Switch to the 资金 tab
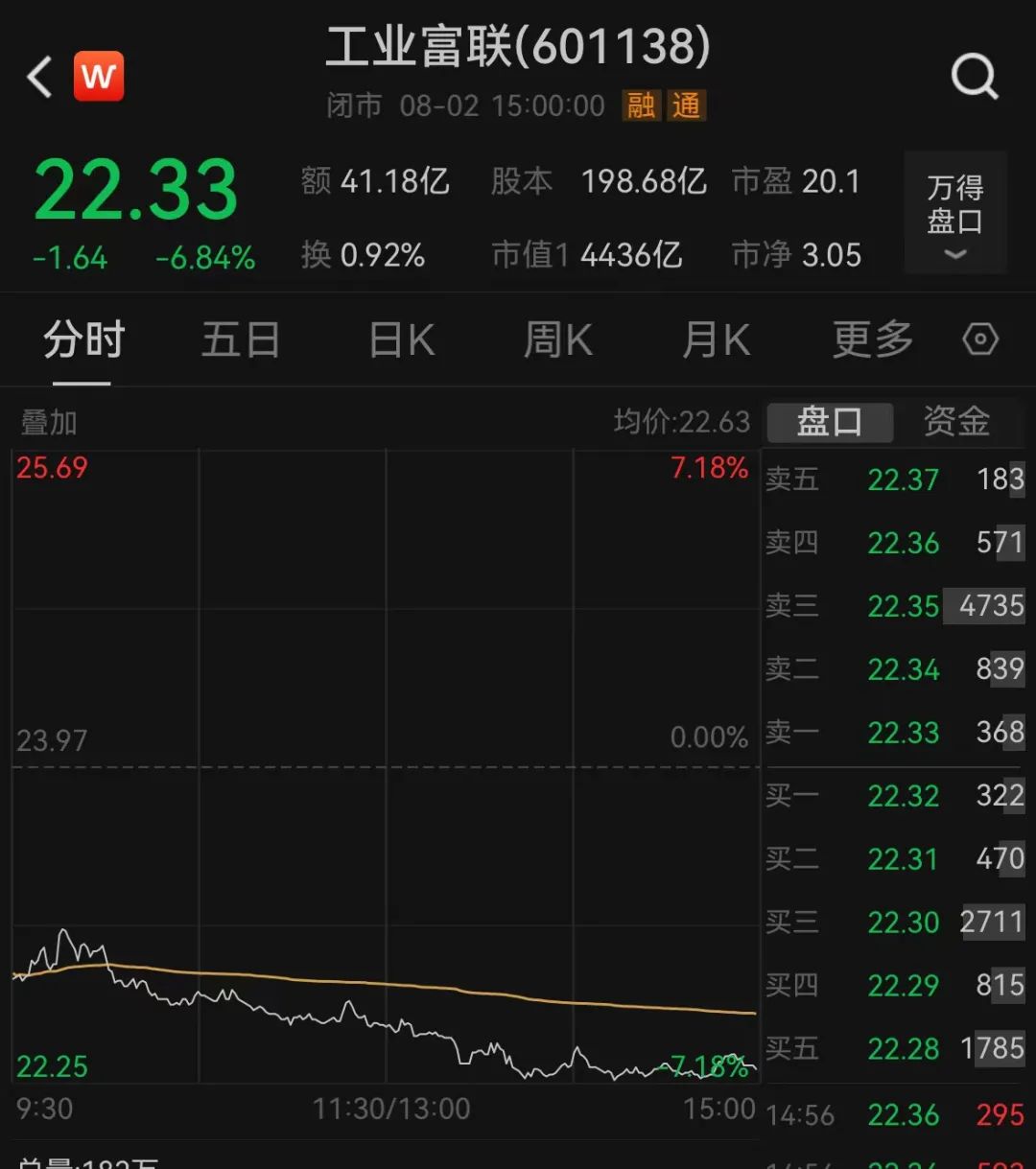 [956, 422]
